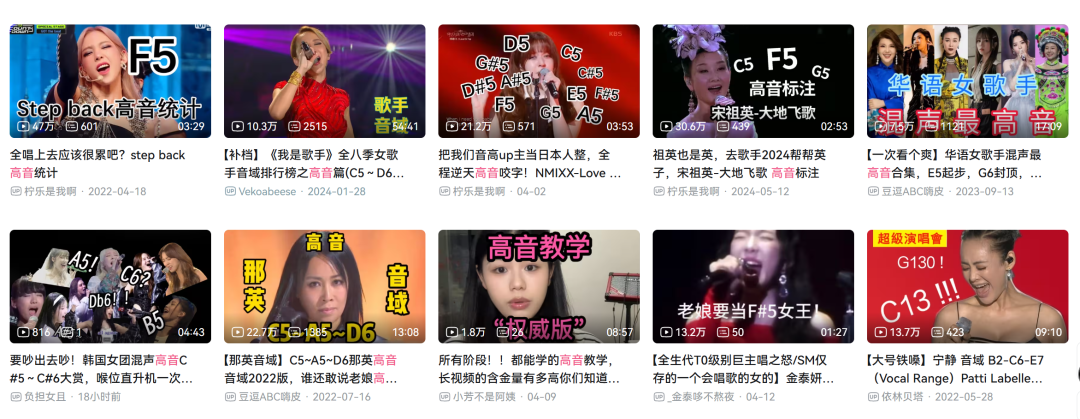The width and height of the screenshot is (1080, 419).
Task: Open the Step back 高音统计 video
Action: click(x=110, y=80)
